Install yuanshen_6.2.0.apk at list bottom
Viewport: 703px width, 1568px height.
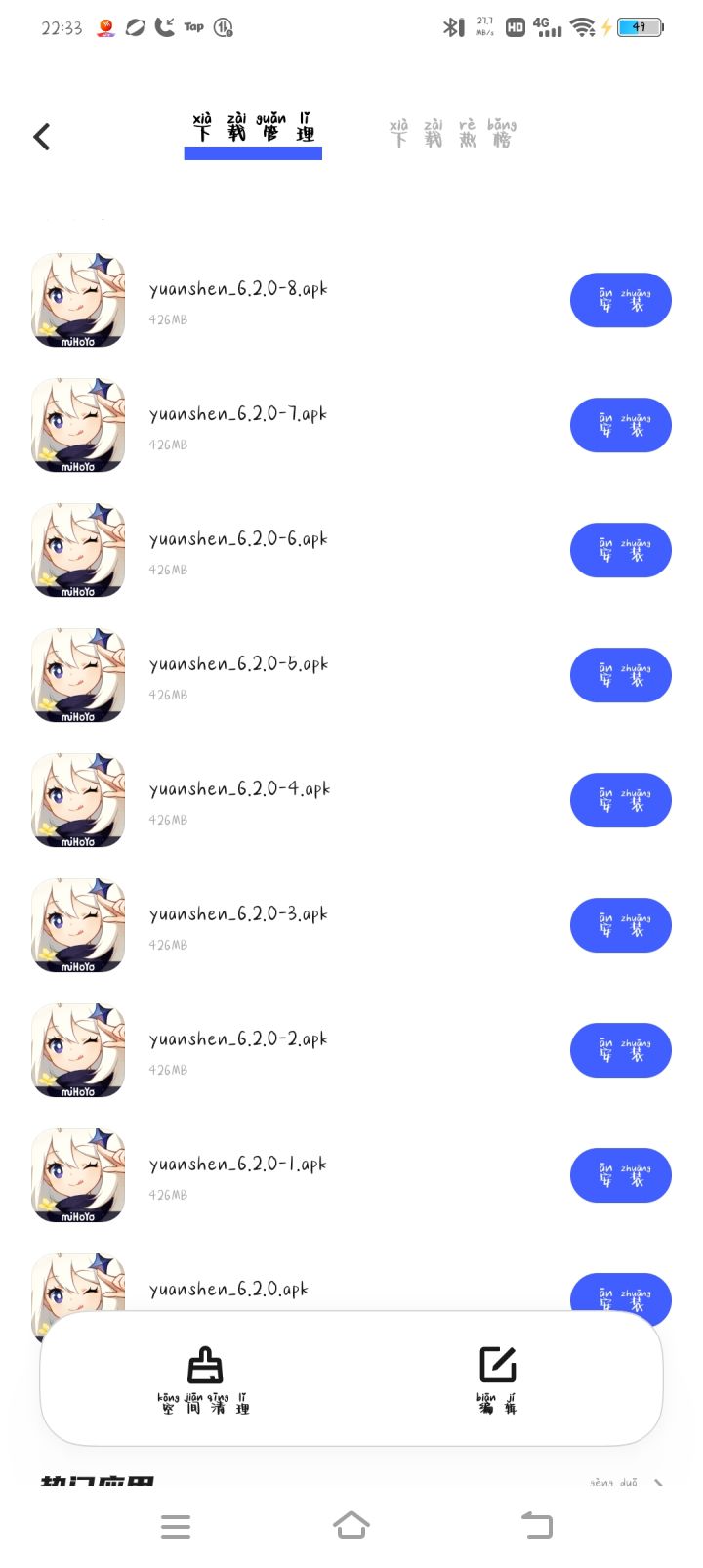pos(620,1300)
